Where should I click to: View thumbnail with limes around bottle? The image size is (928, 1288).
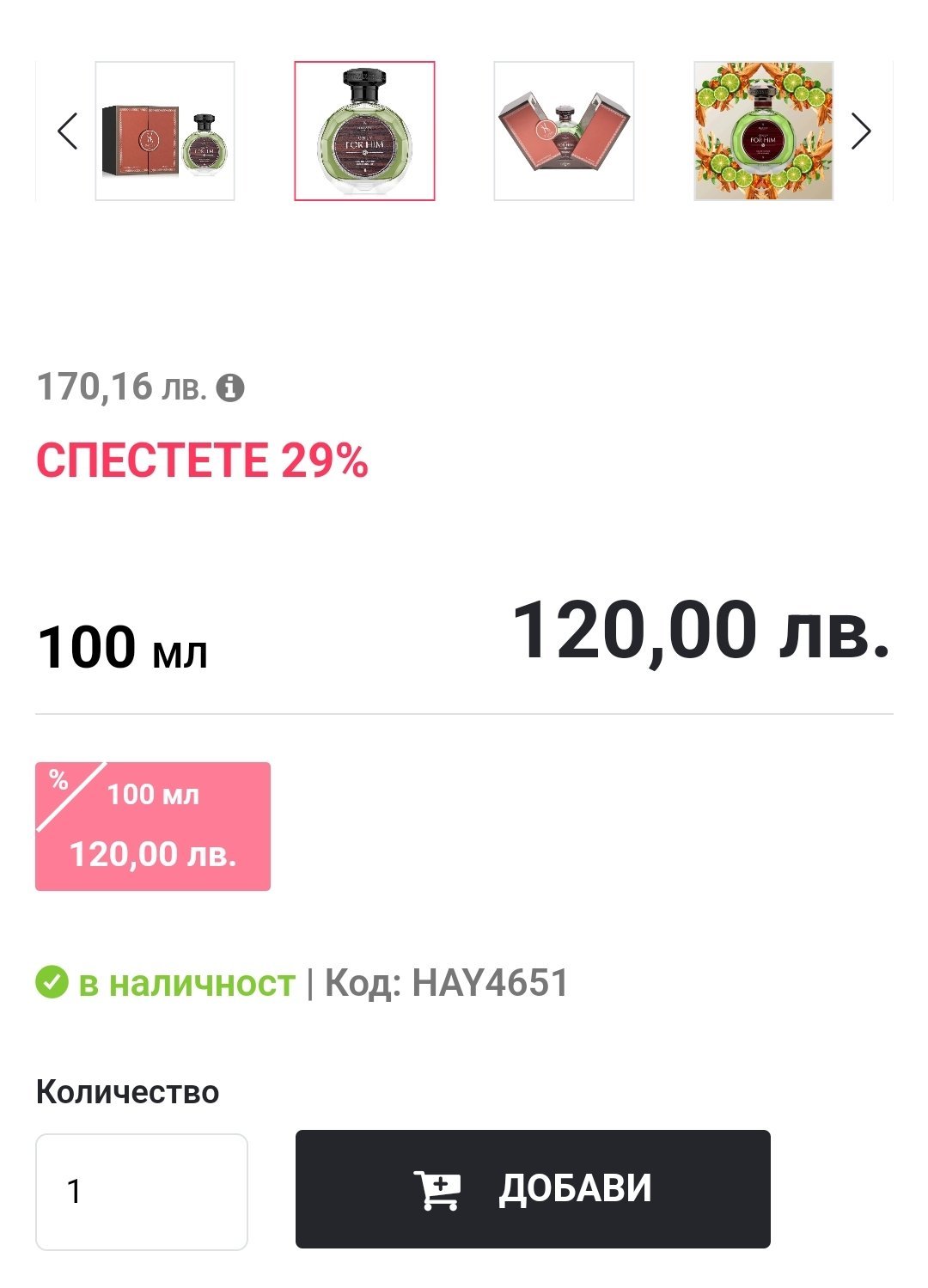tap(763, 131)
